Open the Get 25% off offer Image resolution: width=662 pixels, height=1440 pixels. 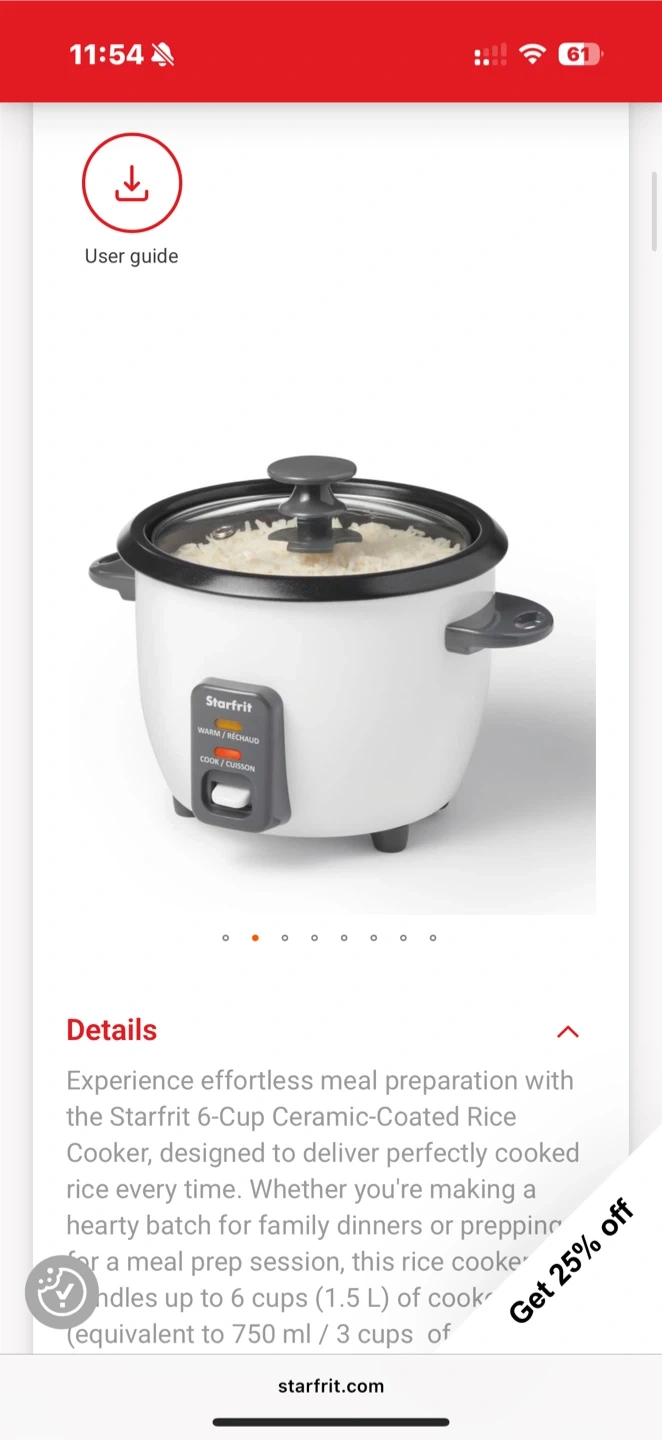(x=571, y=1260)
